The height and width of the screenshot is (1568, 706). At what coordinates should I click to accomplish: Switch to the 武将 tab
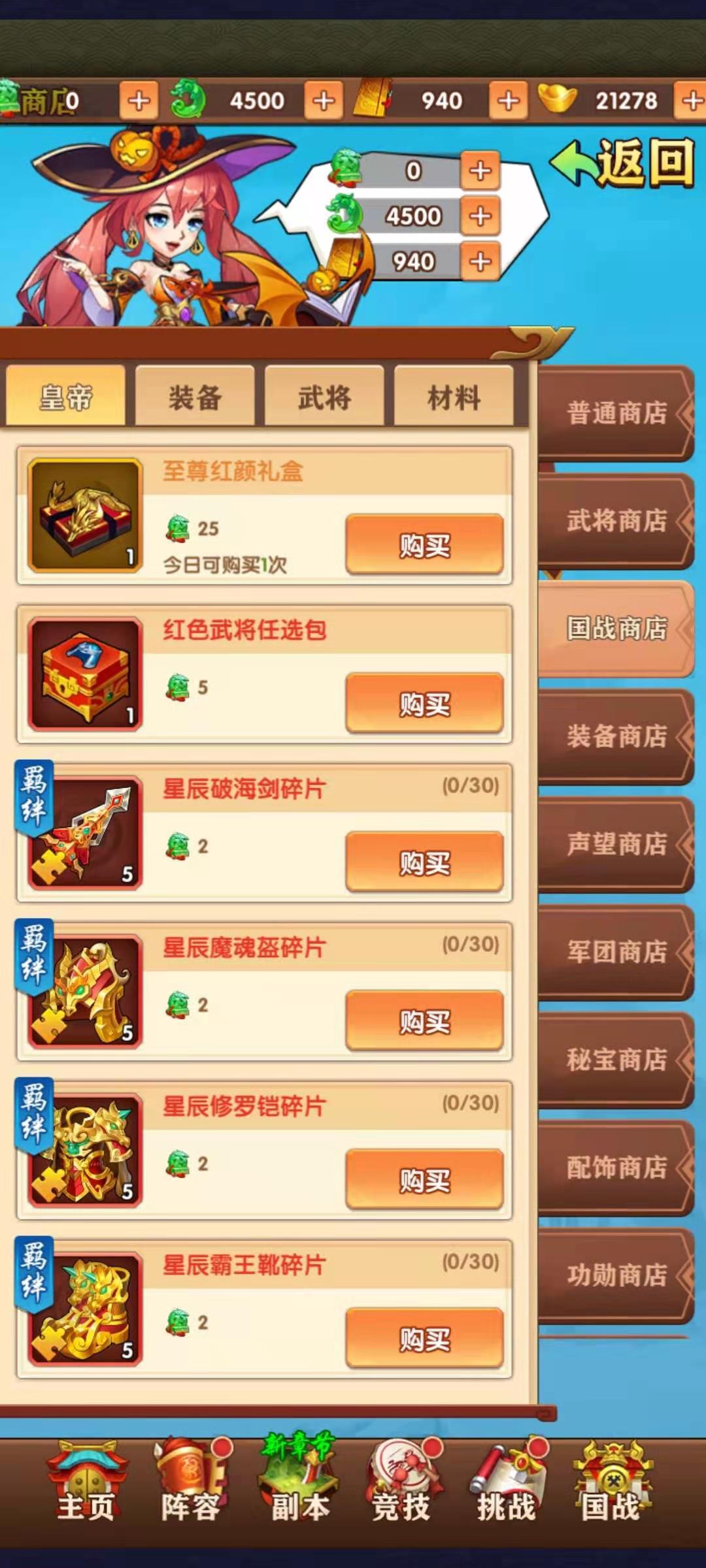(324, 397)
